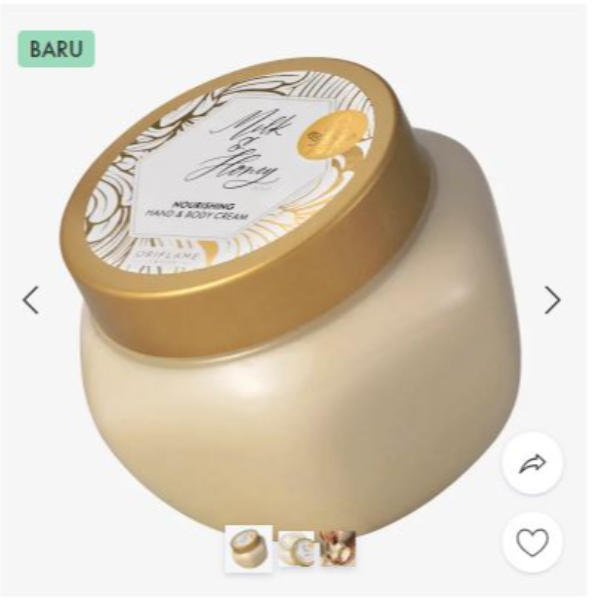Share this Milk & Honey product
The image size is (600, 600).
532,465
